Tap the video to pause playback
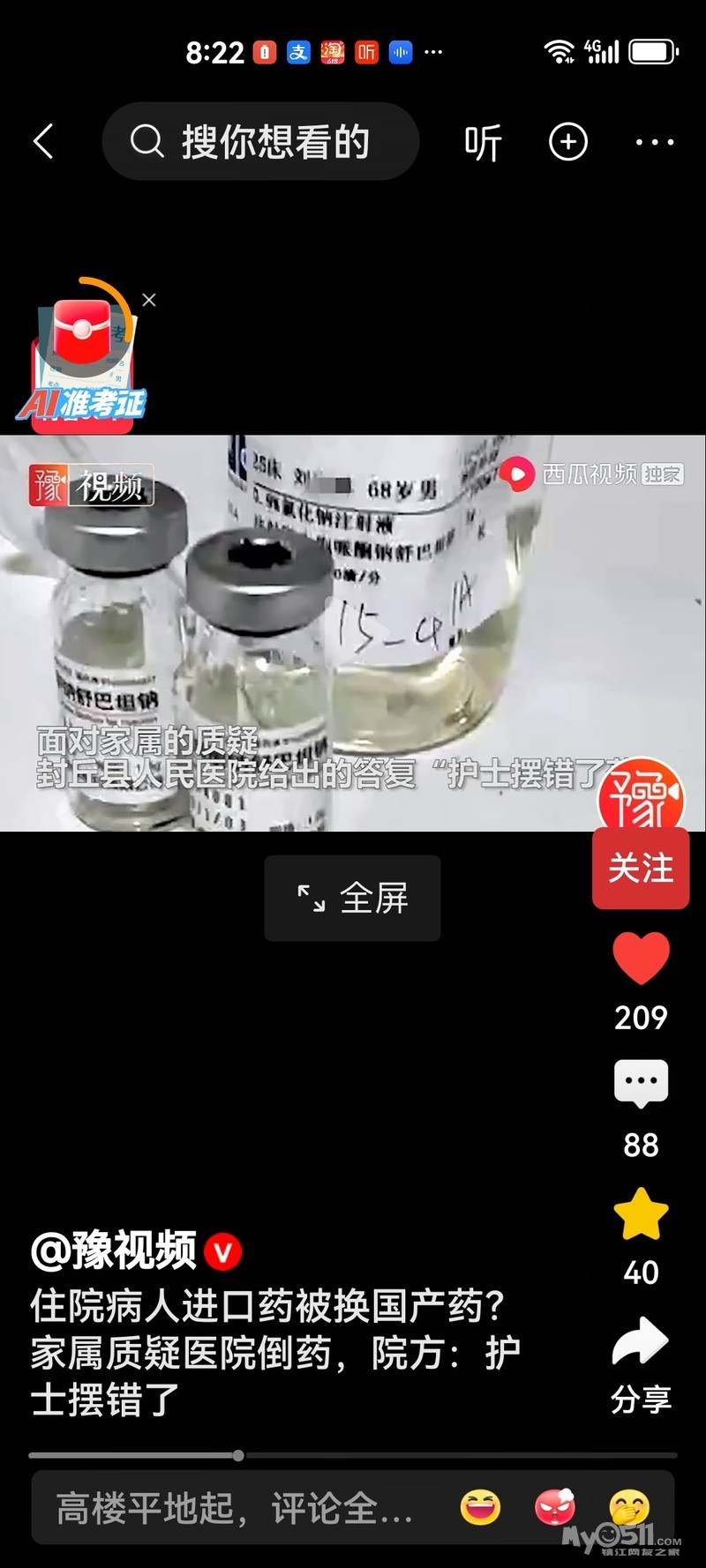Screen dimensions: 706x1568 pyautogui.click(x=352, y=633)
